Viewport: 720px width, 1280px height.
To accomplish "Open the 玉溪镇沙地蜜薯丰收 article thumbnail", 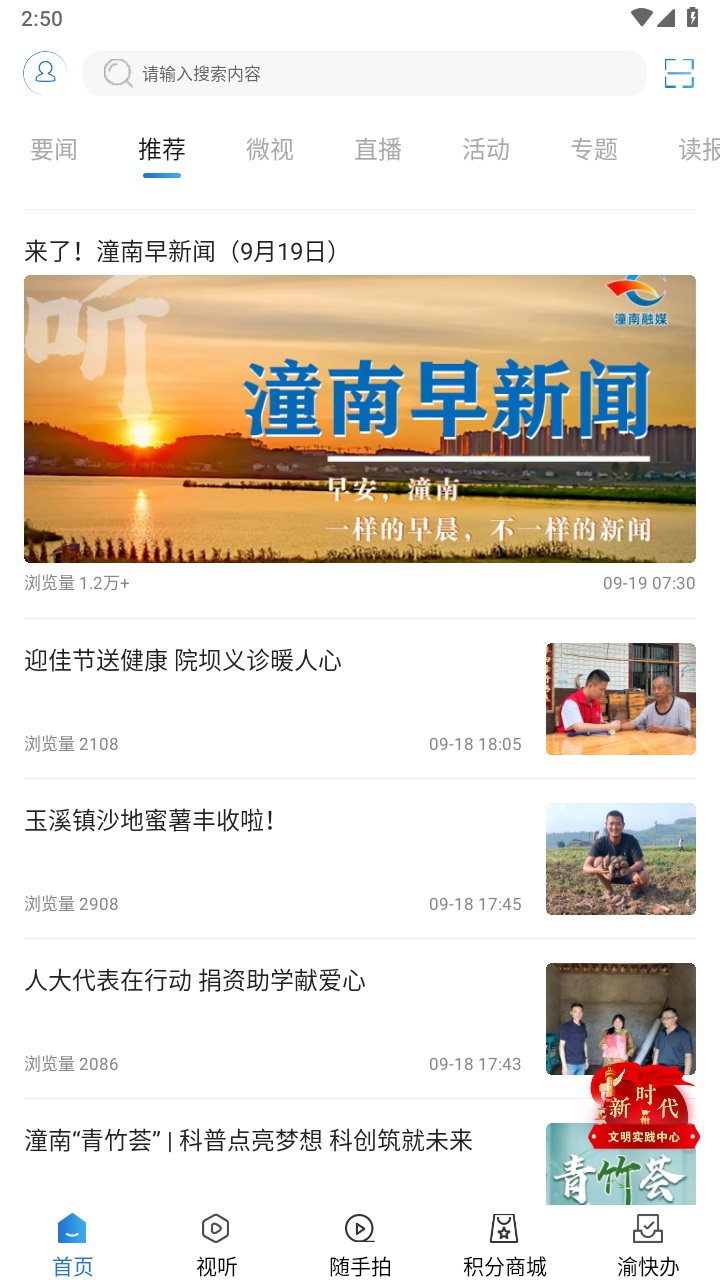I will tap(620, 859).
